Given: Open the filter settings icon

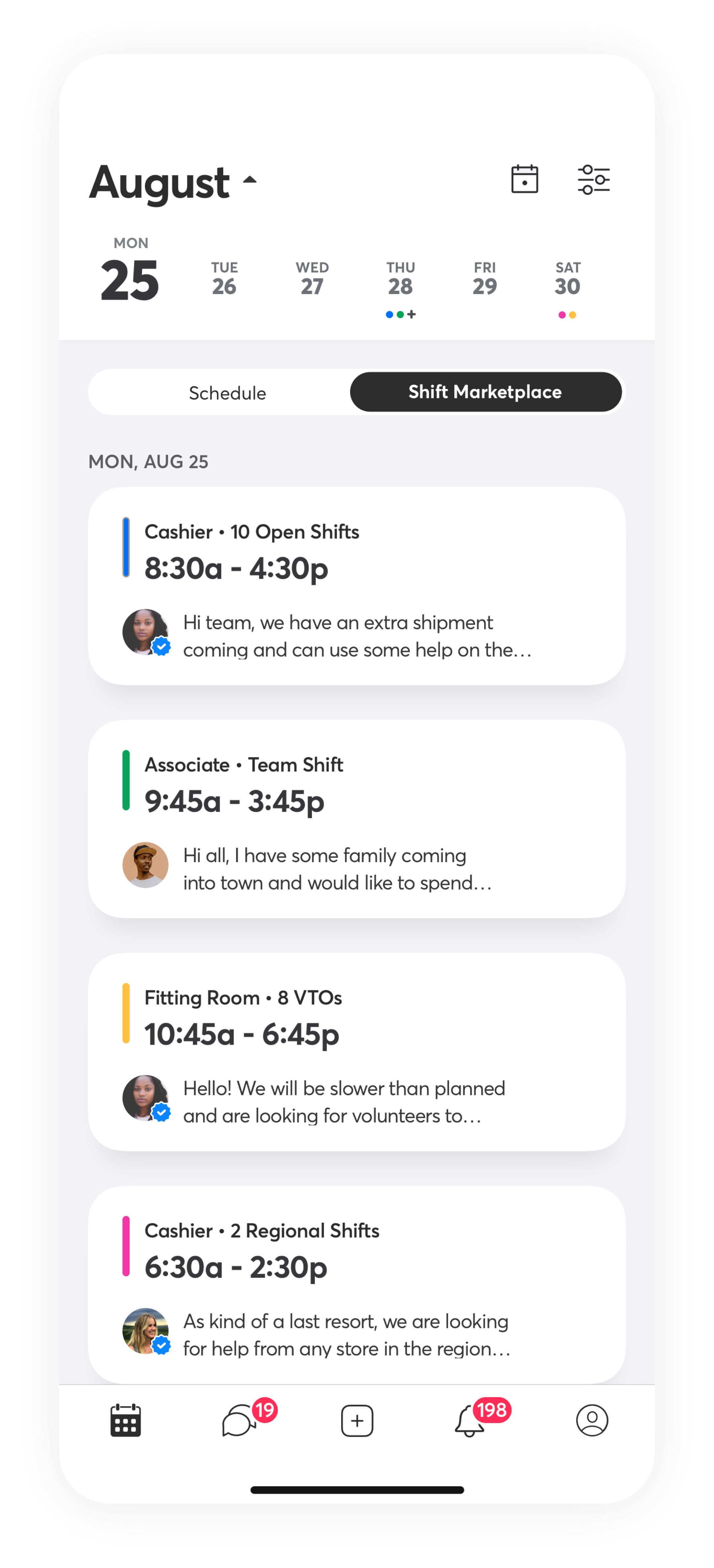Looking at the screenshot, I should 593,179.
